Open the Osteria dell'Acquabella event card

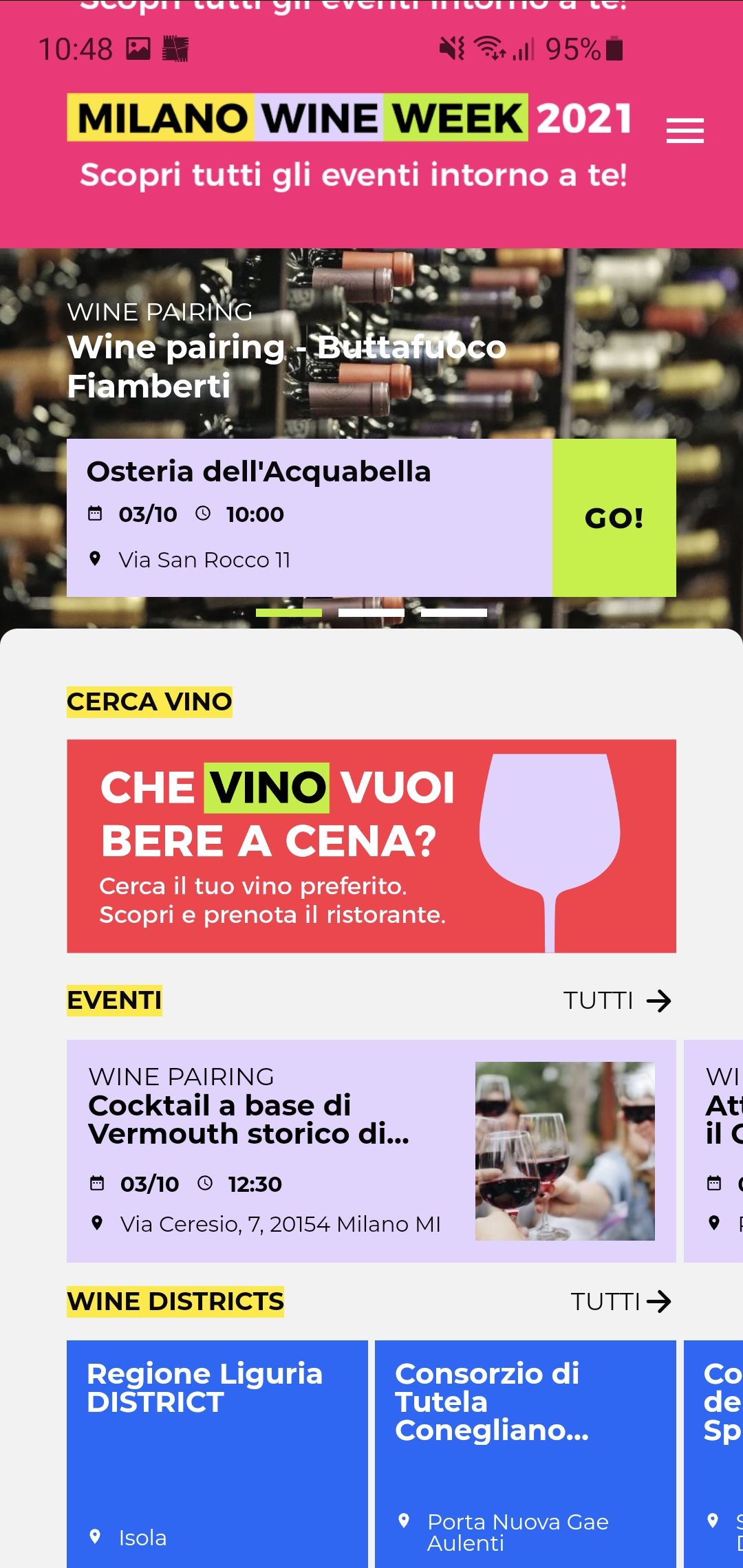(x=310, y=517)
